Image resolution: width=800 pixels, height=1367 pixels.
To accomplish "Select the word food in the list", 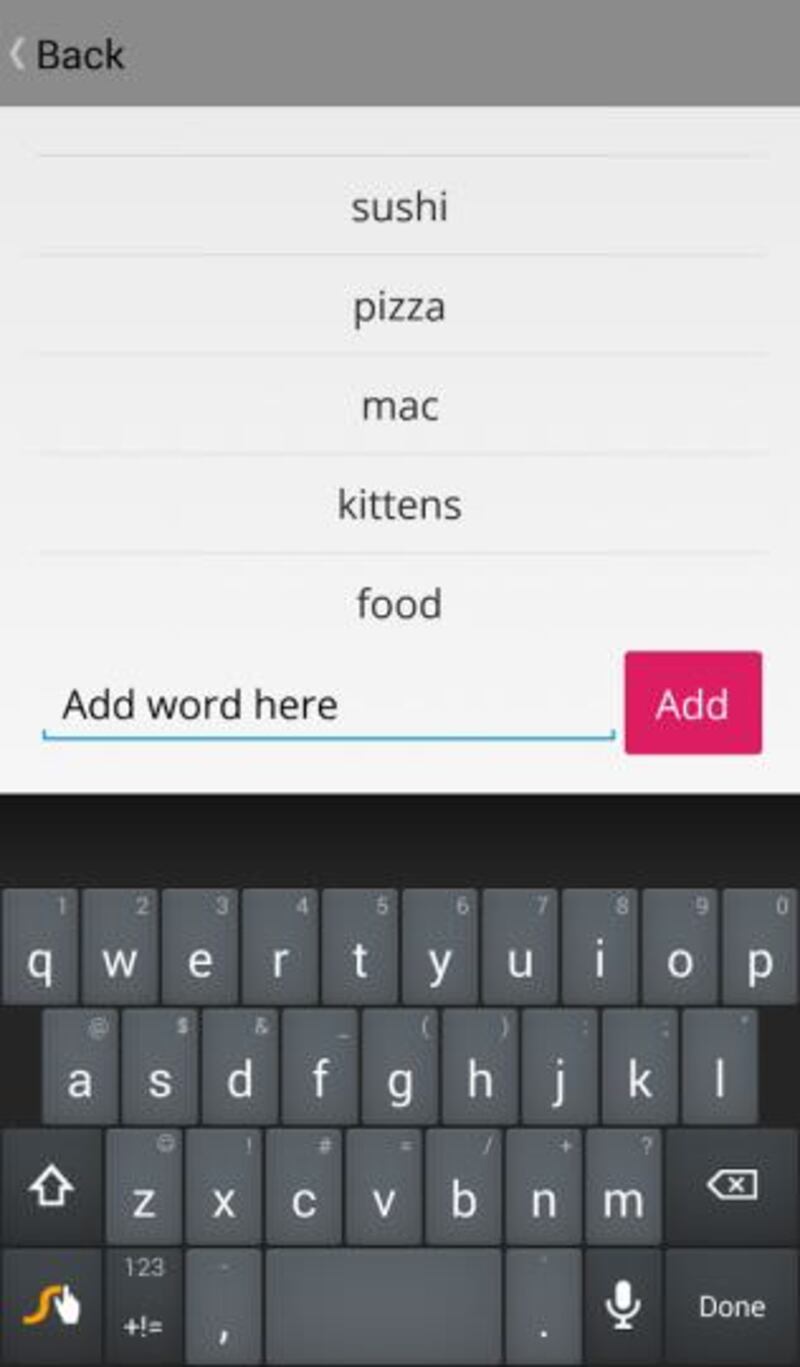I will click(x=400, y=603).
